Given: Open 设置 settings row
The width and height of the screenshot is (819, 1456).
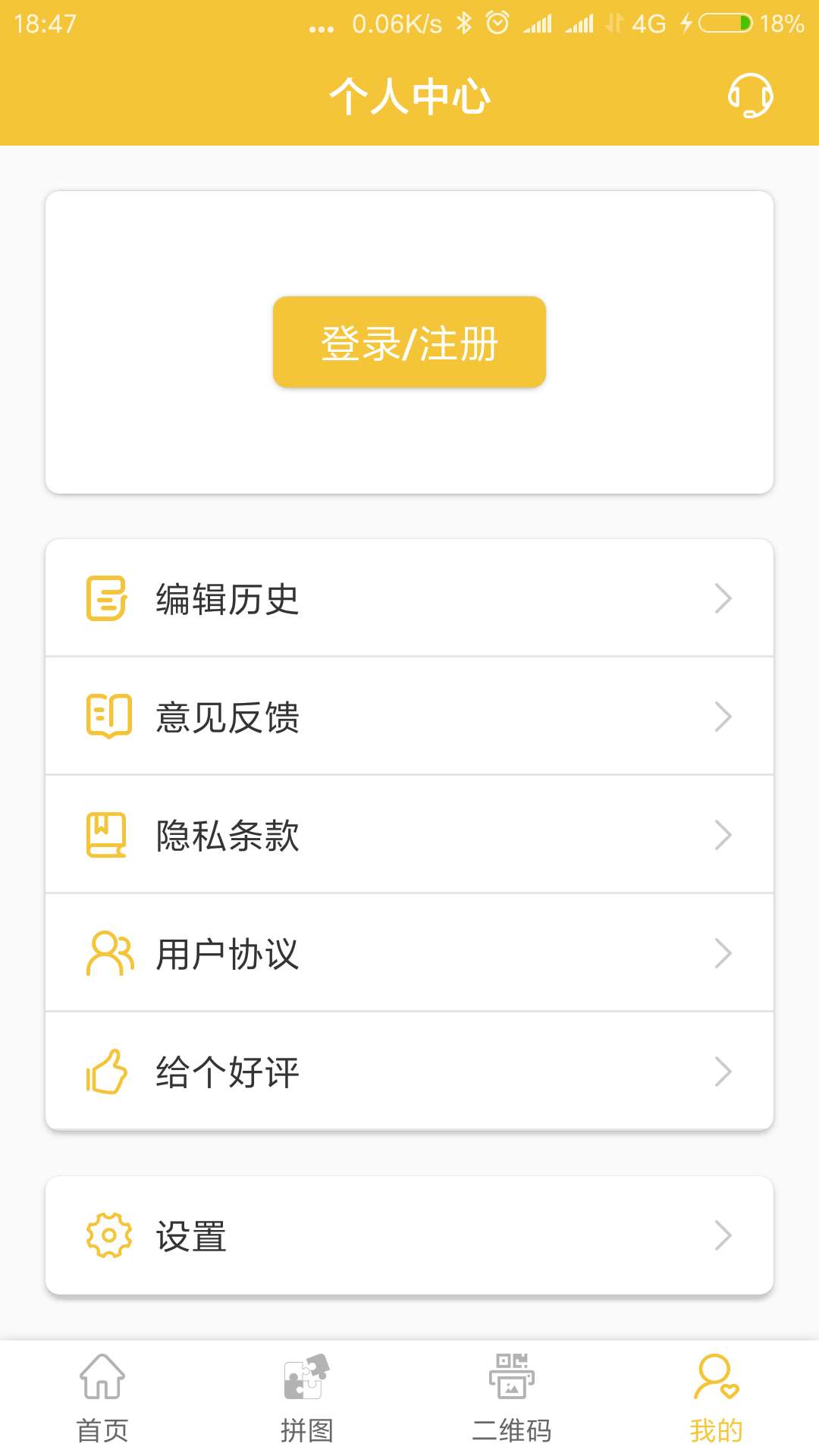Looking at the screenshot, I should [x=409, y=1235].
